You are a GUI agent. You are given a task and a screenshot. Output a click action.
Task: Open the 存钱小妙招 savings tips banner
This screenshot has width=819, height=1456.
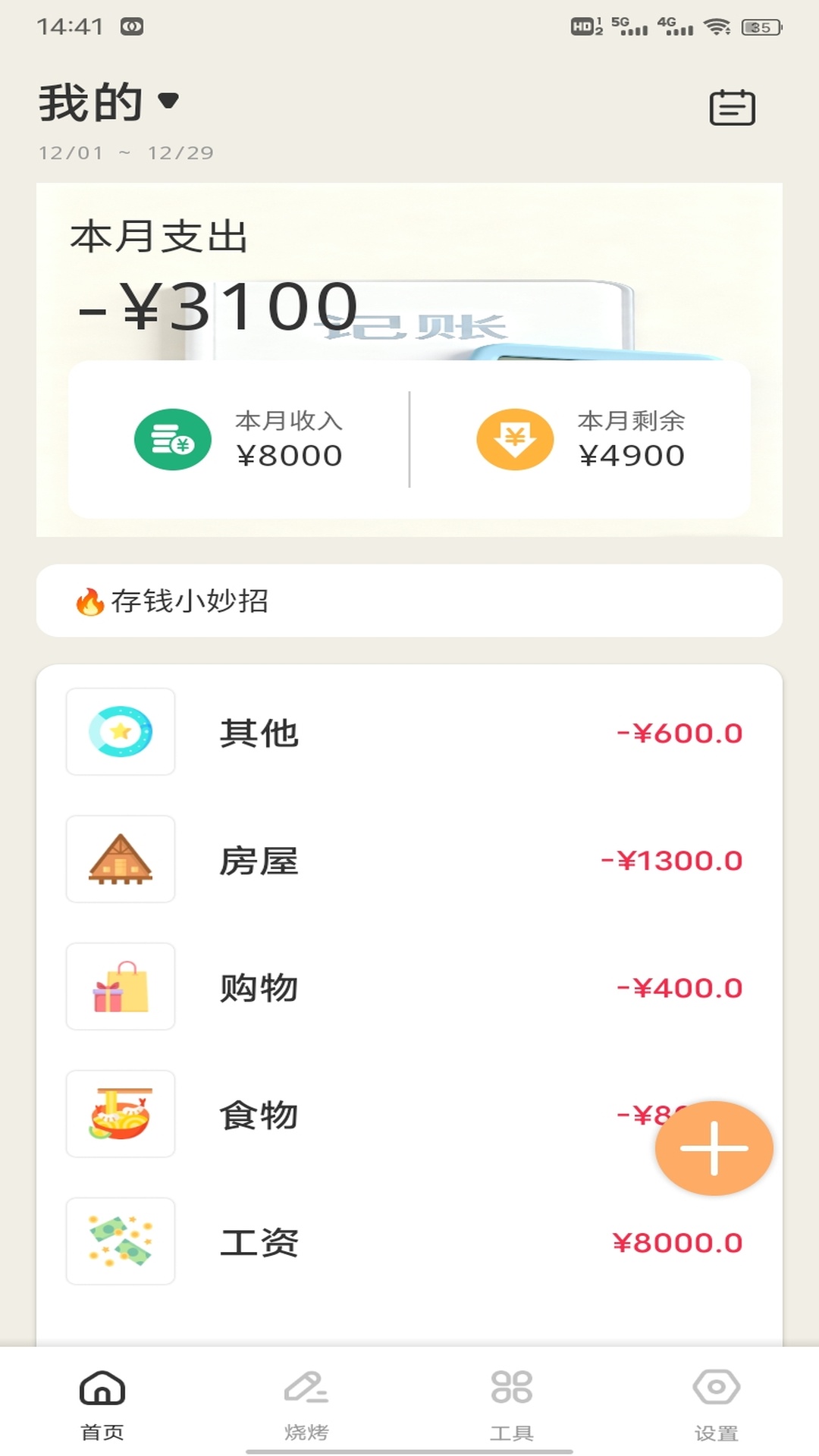[409, 601]
